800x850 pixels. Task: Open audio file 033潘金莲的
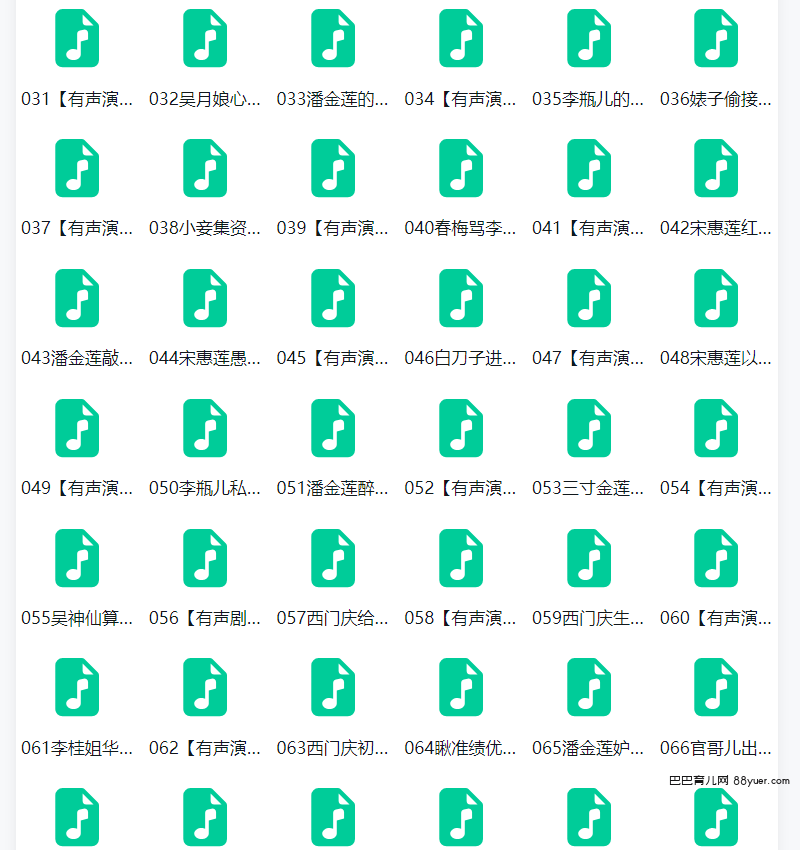333,39
